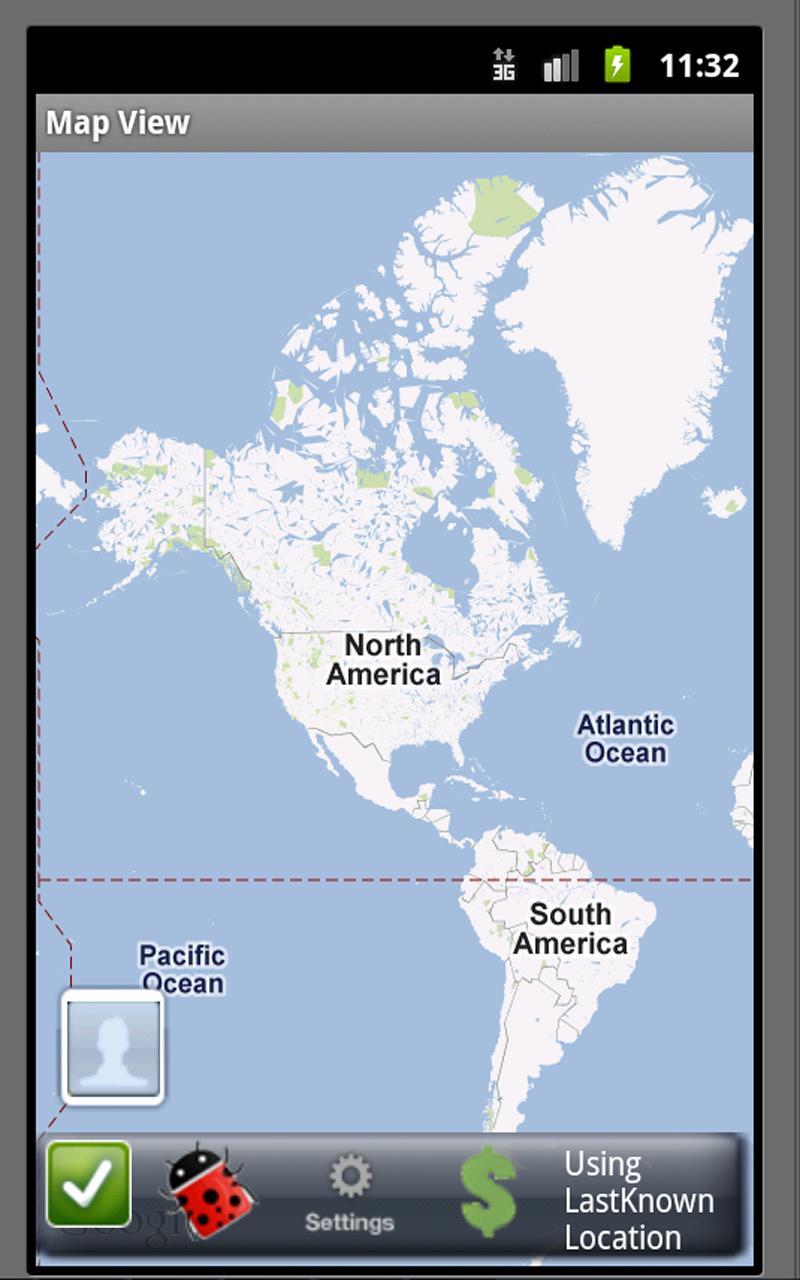Open the ladybug debug tool
This screenshot has width=800, height=1280.
click(x=207, y=1190)
